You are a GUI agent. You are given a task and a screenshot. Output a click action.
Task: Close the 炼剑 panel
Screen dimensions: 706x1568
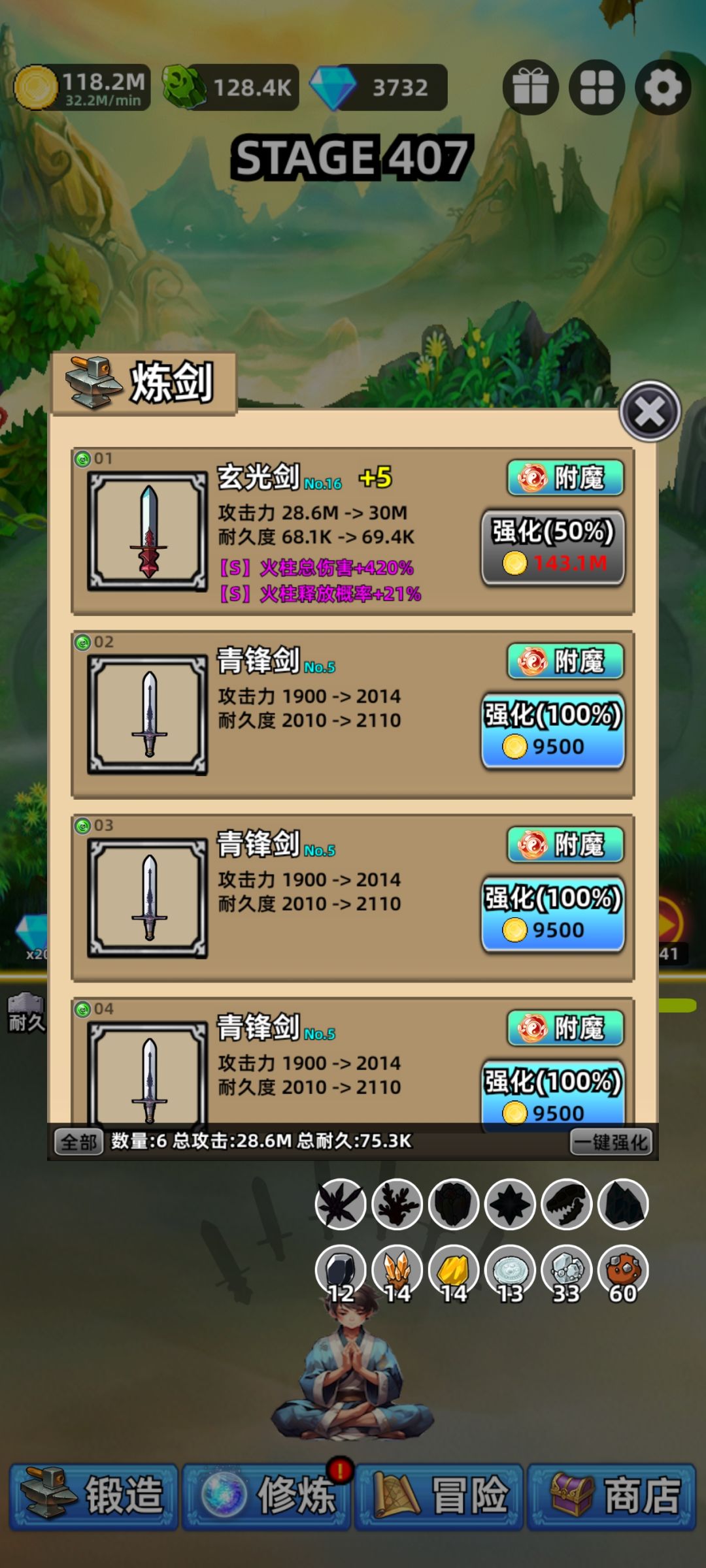pos(650,412)
